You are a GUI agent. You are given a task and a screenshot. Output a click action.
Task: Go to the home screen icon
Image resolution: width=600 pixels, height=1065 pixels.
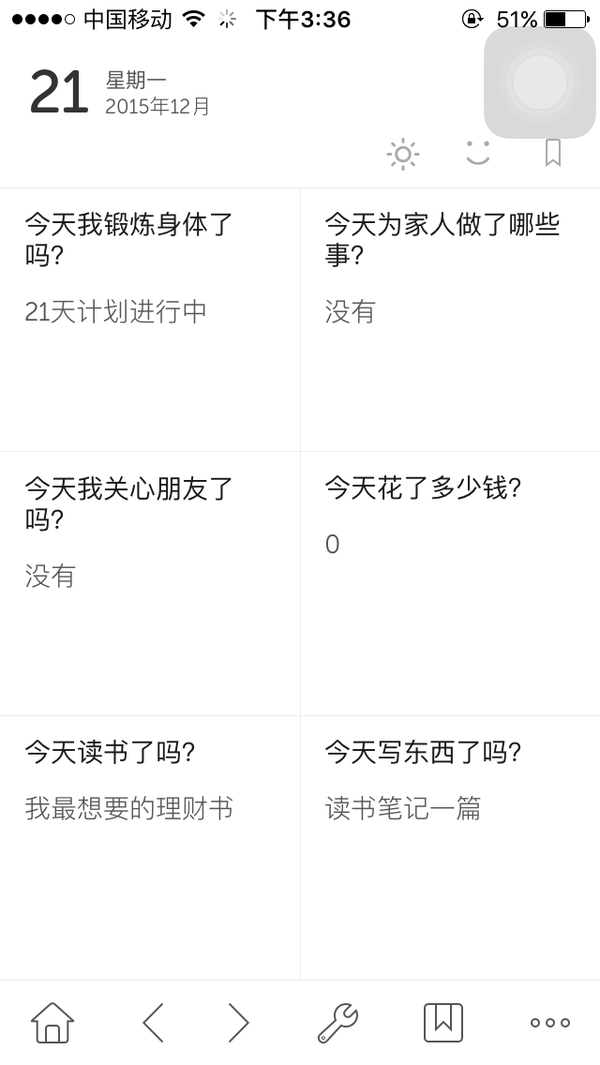coord(52,1022)
